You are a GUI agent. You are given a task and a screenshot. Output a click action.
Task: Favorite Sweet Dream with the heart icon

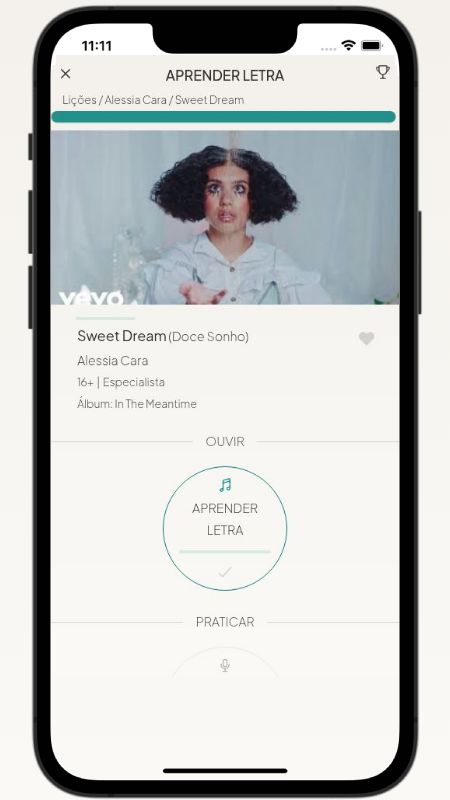point(366,338)
